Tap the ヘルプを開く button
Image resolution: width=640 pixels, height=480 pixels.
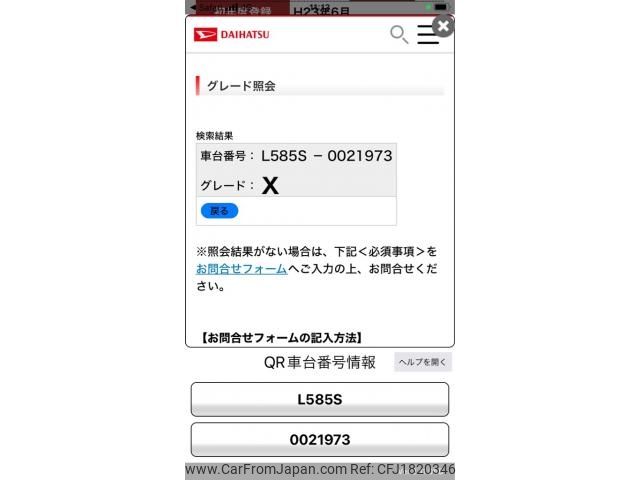(423, 362)
